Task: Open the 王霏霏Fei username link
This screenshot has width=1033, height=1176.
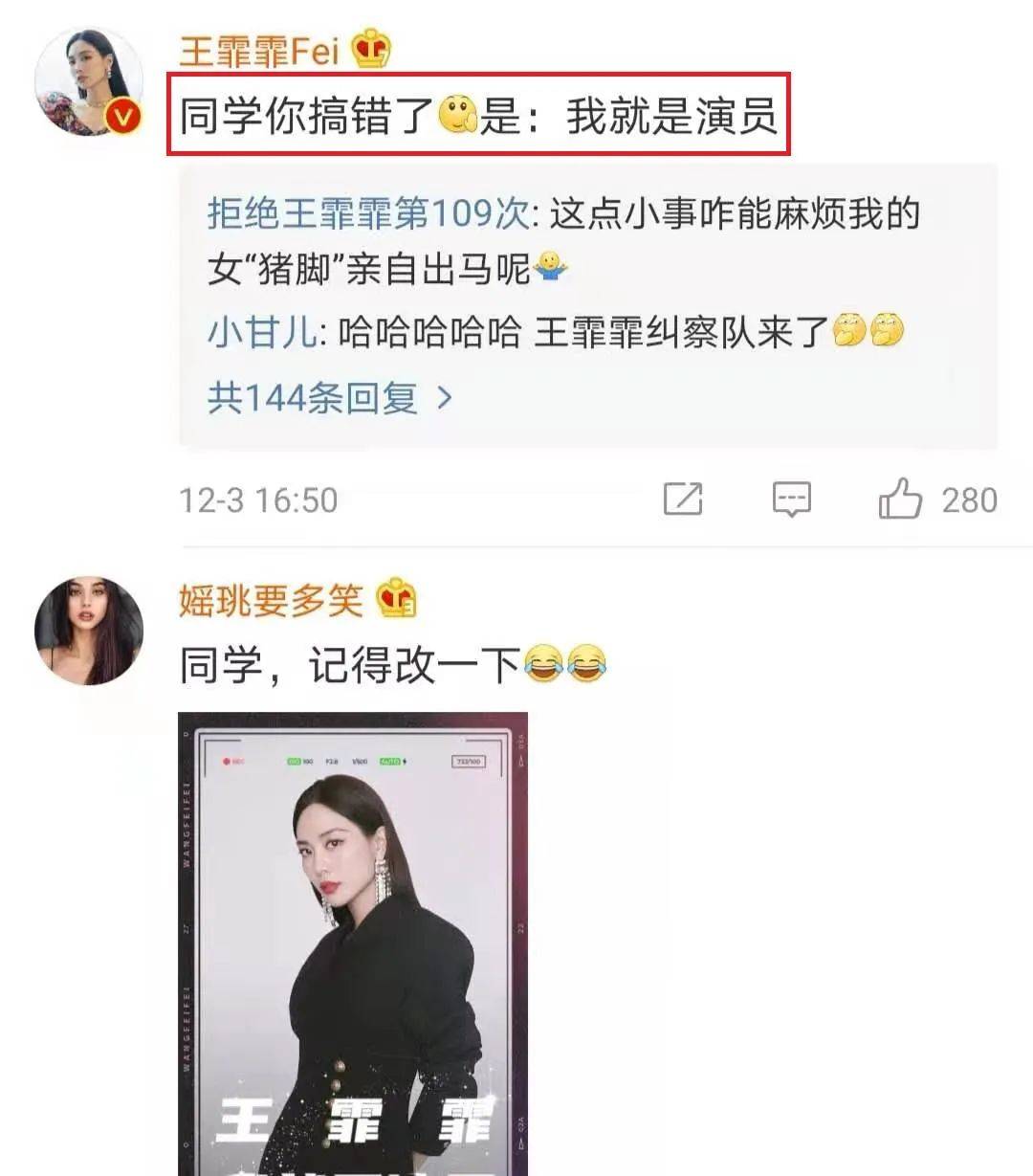Action: point(259,50)
